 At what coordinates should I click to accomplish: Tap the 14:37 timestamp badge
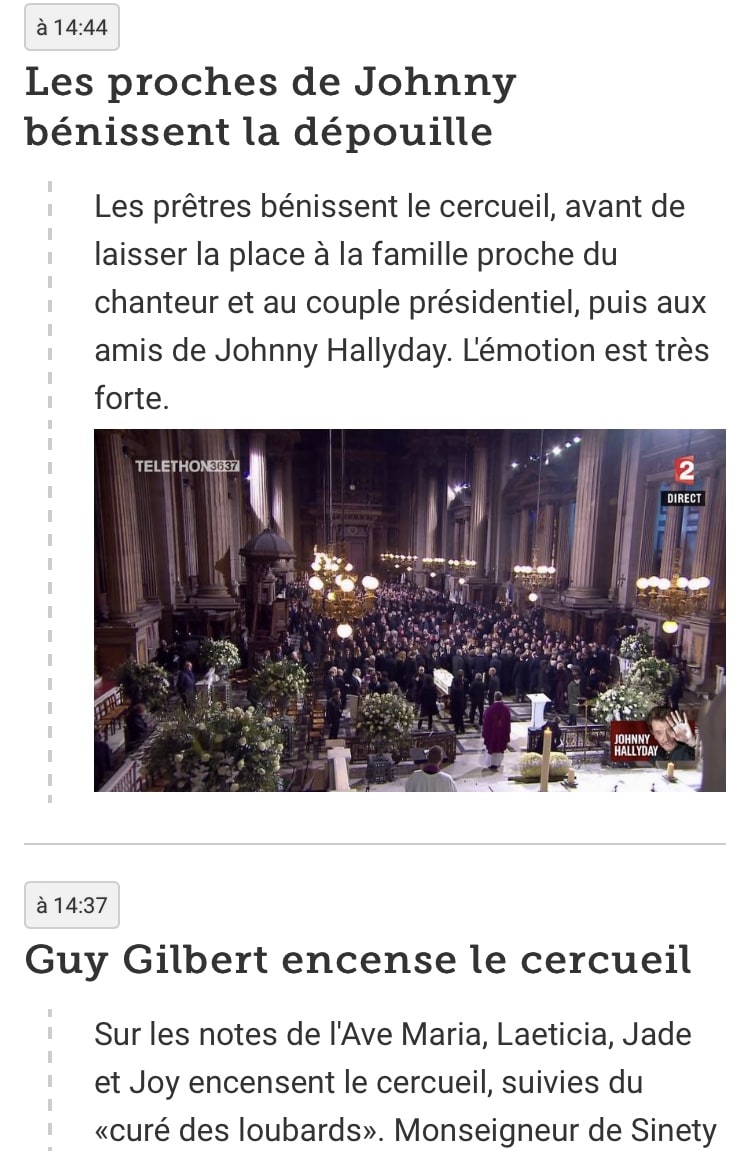[71, 906]
